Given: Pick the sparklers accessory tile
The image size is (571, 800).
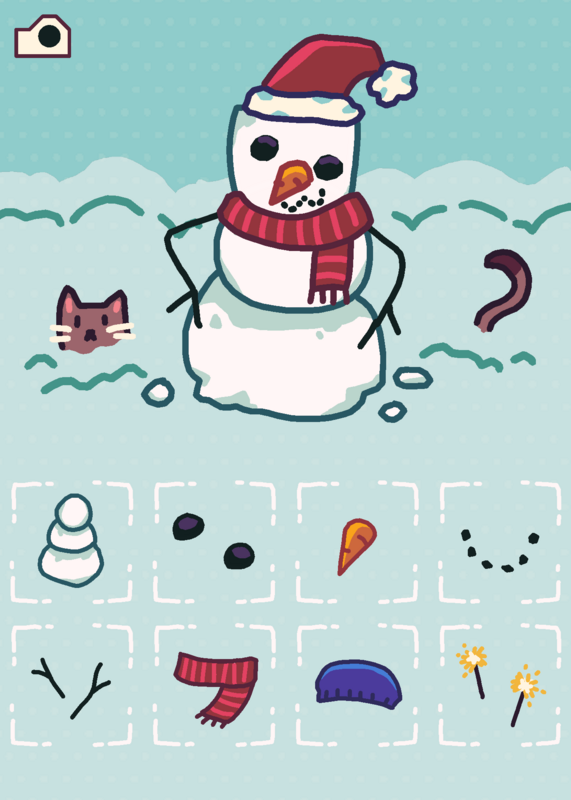Looking at the screenshot, I should [500, 685].
